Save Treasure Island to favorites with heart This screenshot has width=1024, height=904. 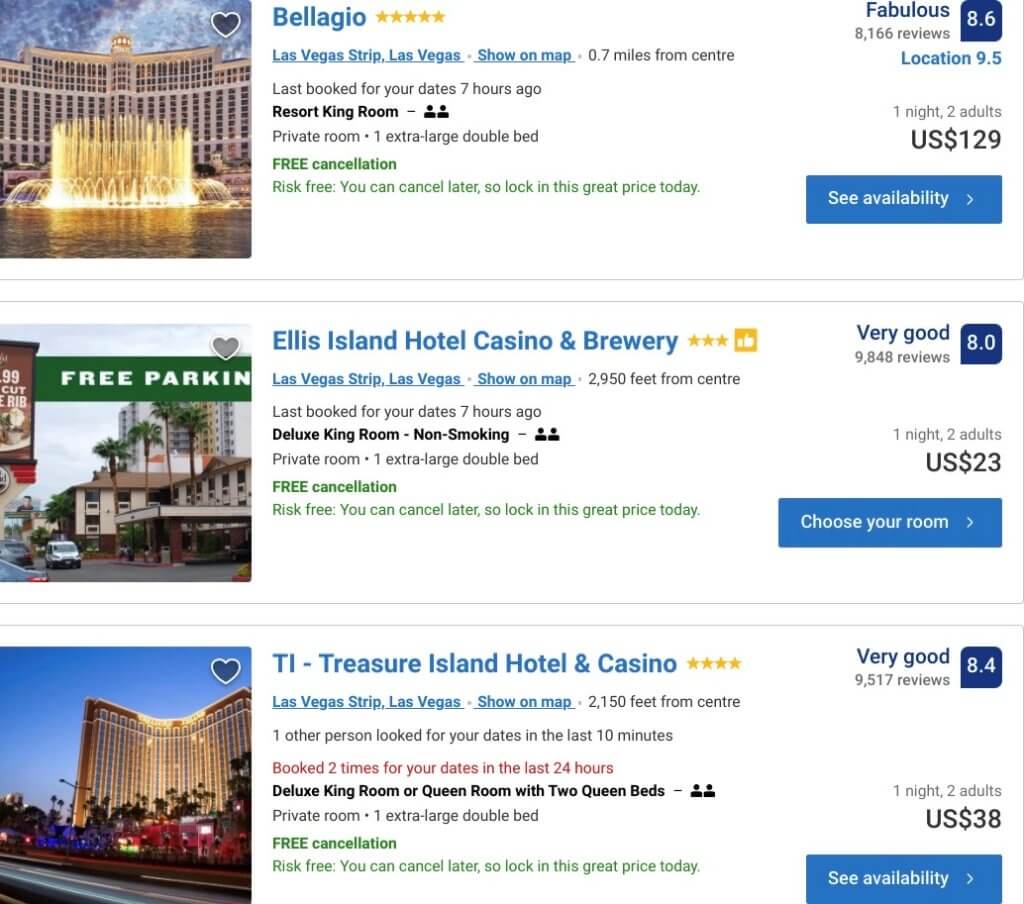tap(226, 670)
